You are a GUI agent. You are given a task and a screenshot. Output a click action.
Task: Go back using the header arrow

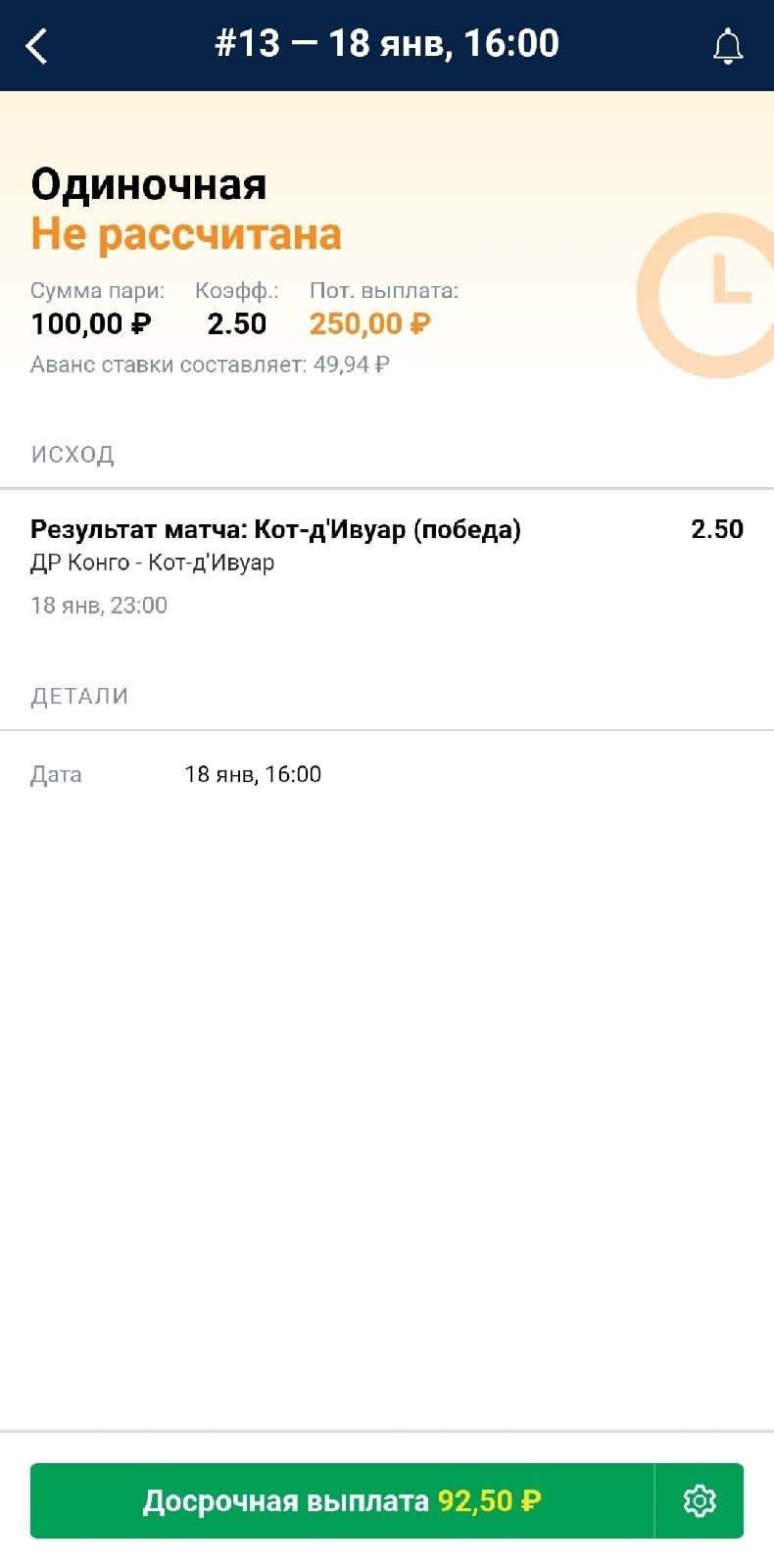point(37,45)
